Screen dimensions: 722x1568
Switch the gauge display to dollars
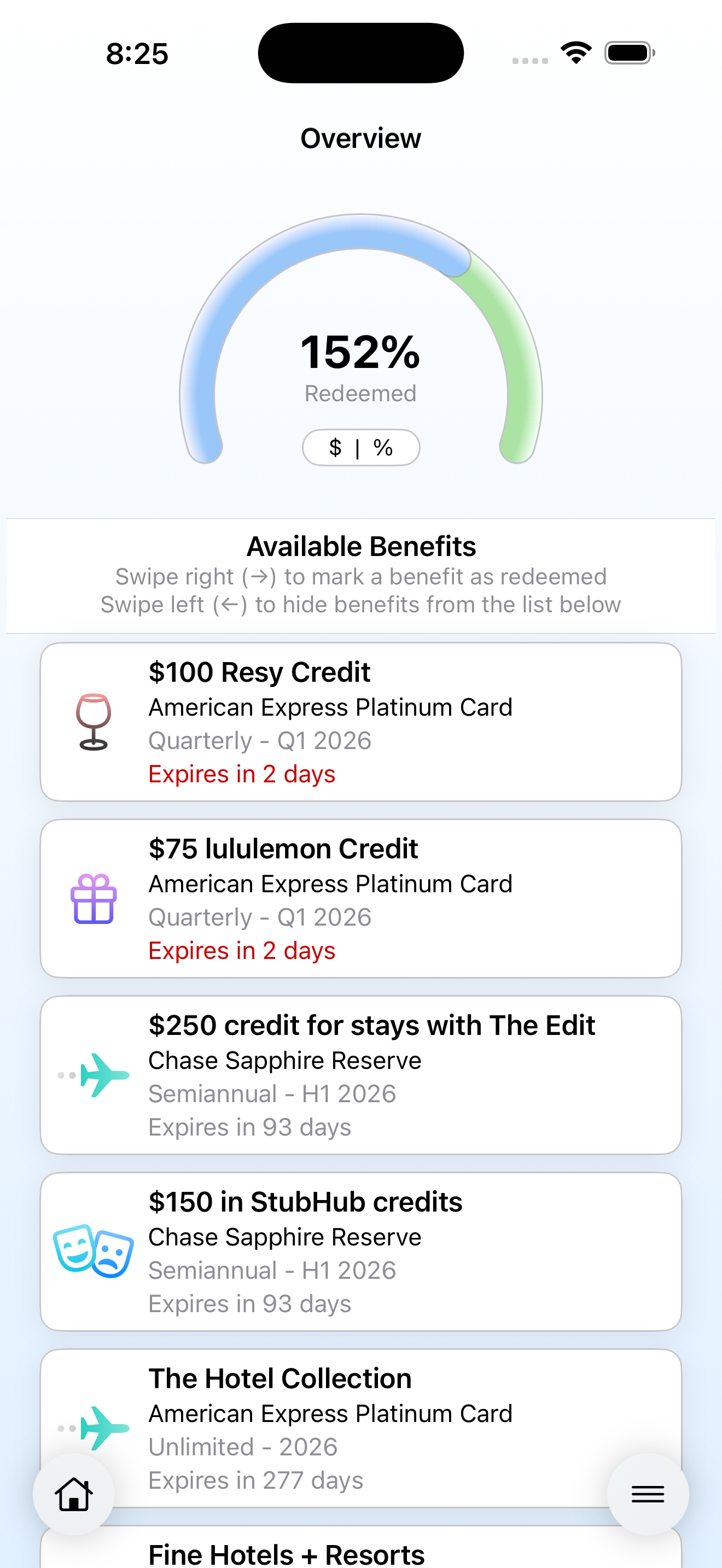(x=335, y=447)
